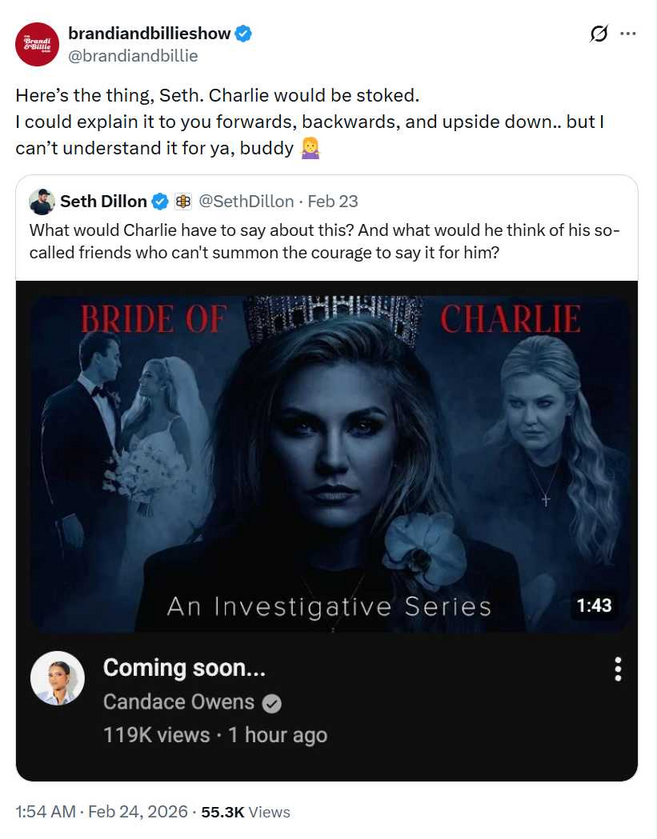The width and height of the screenshot is (657, 839).
Task: Open brandiandbillieshow profile avatar
Action: click(x=37, y=44)
